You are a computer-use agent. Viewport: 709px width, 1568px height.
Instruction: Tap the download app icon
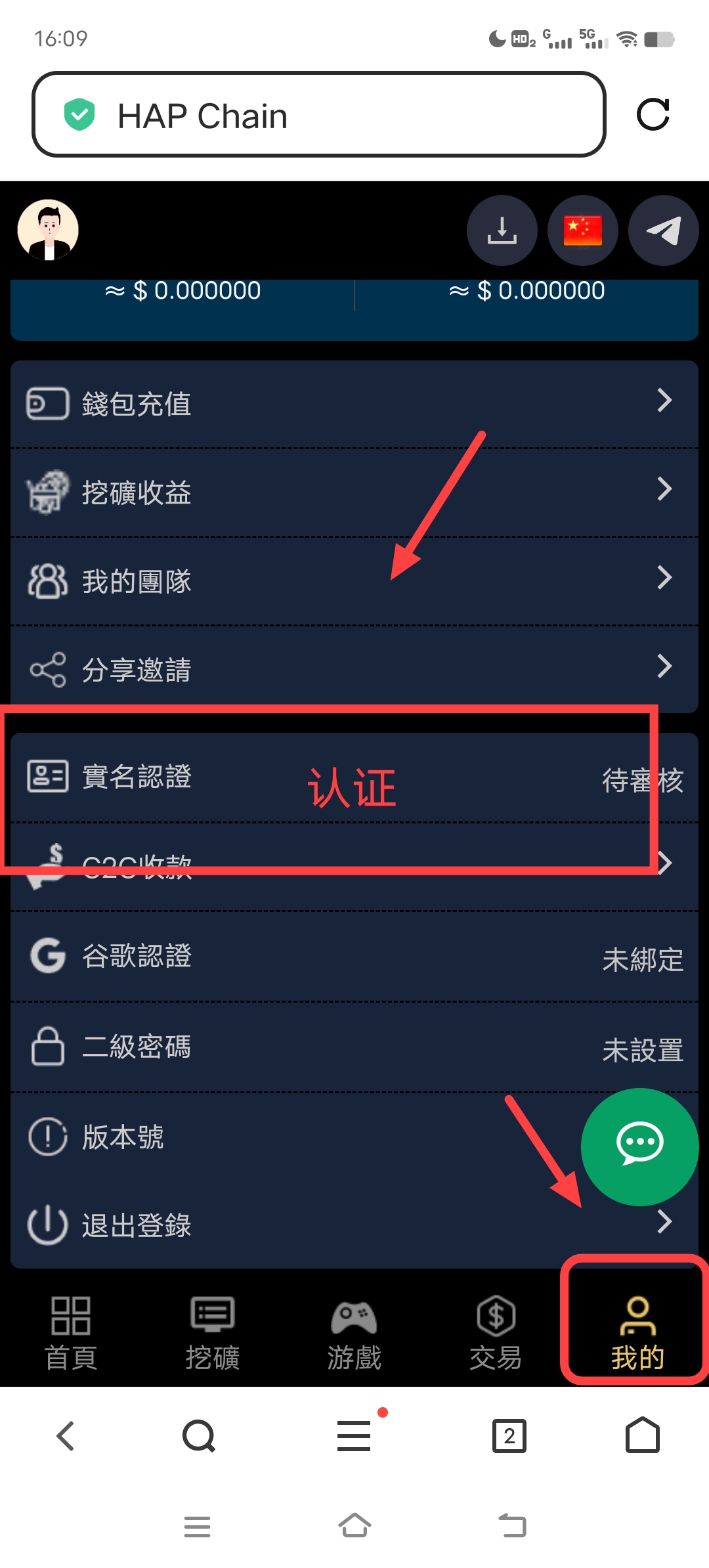pyautogui.click(x=502, y=230)
